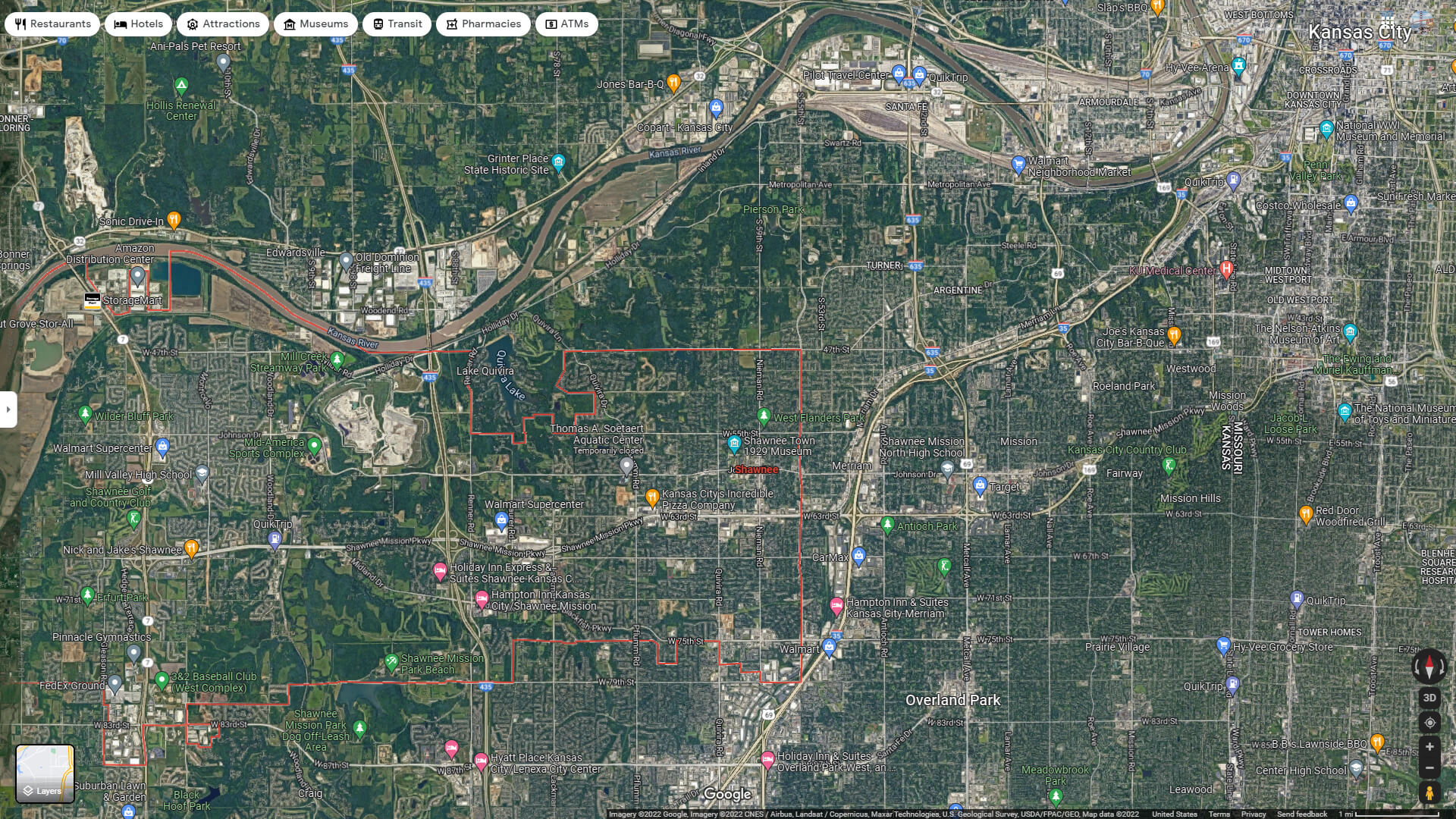The image size is (1456, 819).
Task: Open Google apps grid menu
Action: click(x=1388, y=21)
